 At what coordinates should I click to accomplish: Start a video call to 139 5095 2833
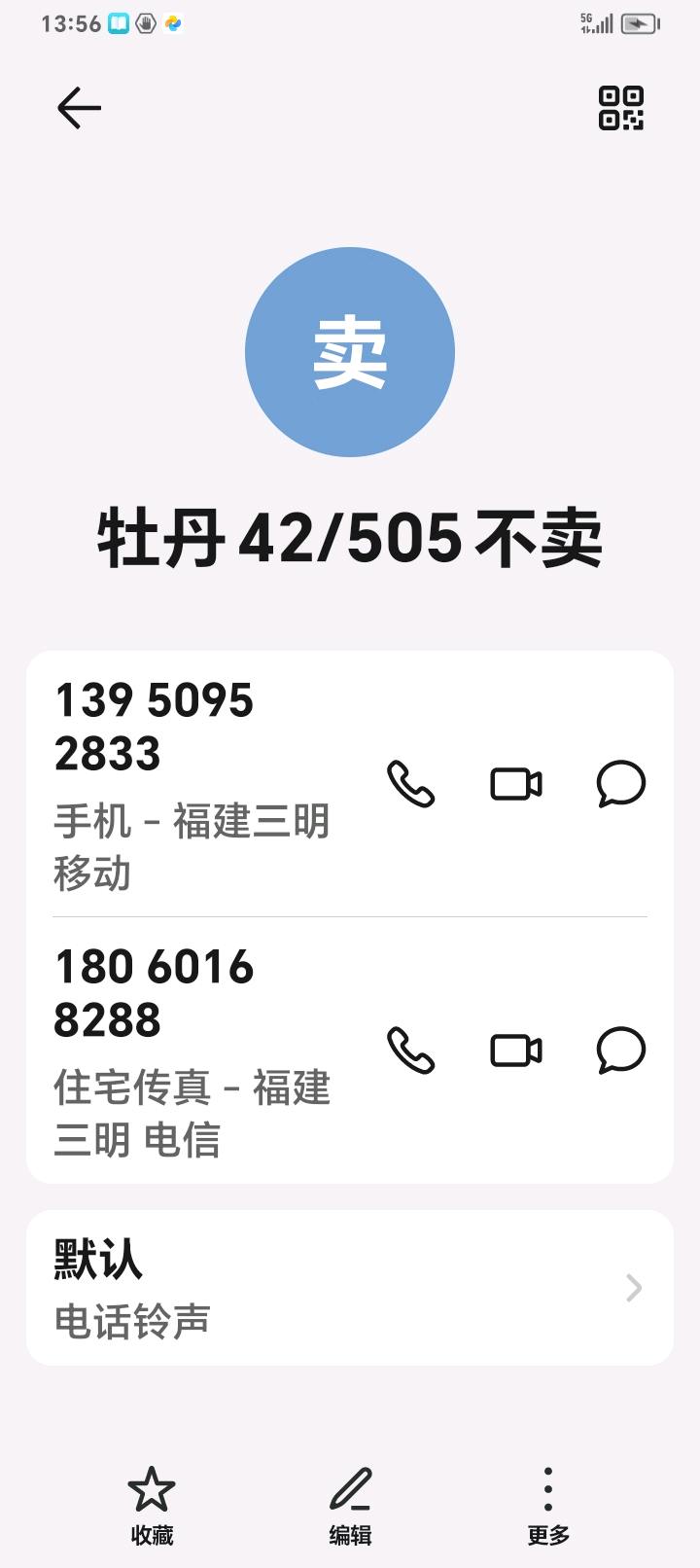coord(516,784)
